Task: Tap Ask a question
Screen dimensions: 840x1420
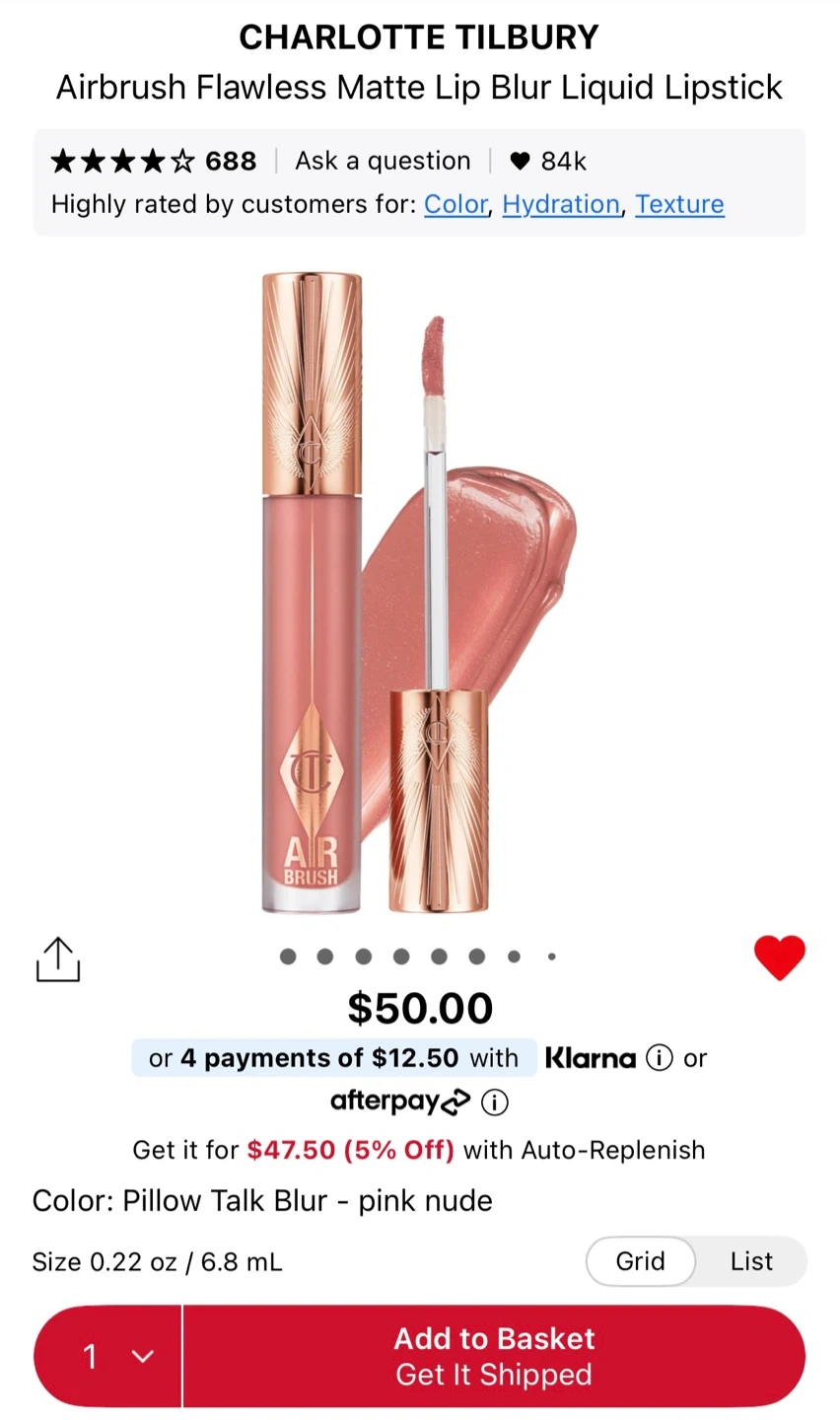Action: pyautogui.click(x=383, y=161)
